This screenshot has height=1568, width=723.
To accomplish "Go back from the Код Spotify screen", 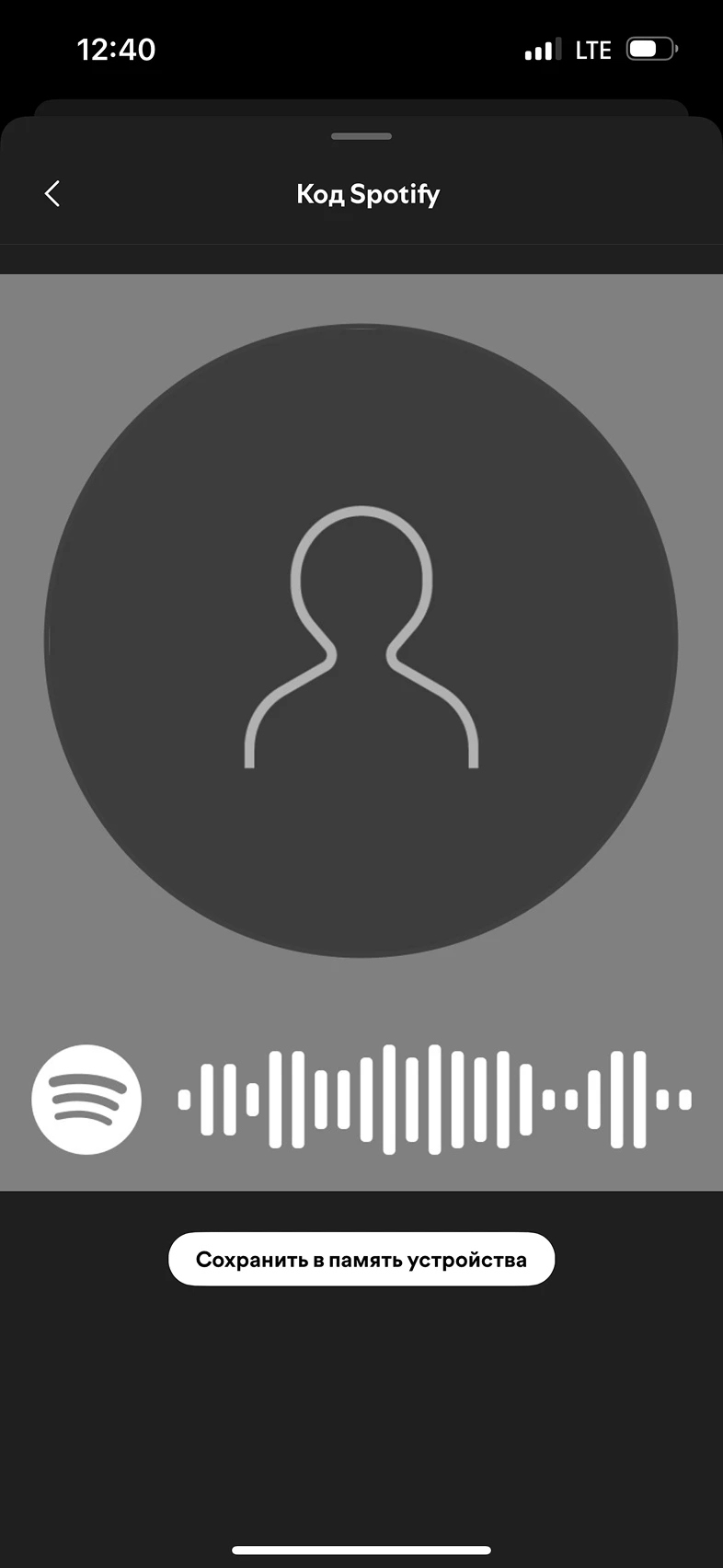I will (52, 194).
